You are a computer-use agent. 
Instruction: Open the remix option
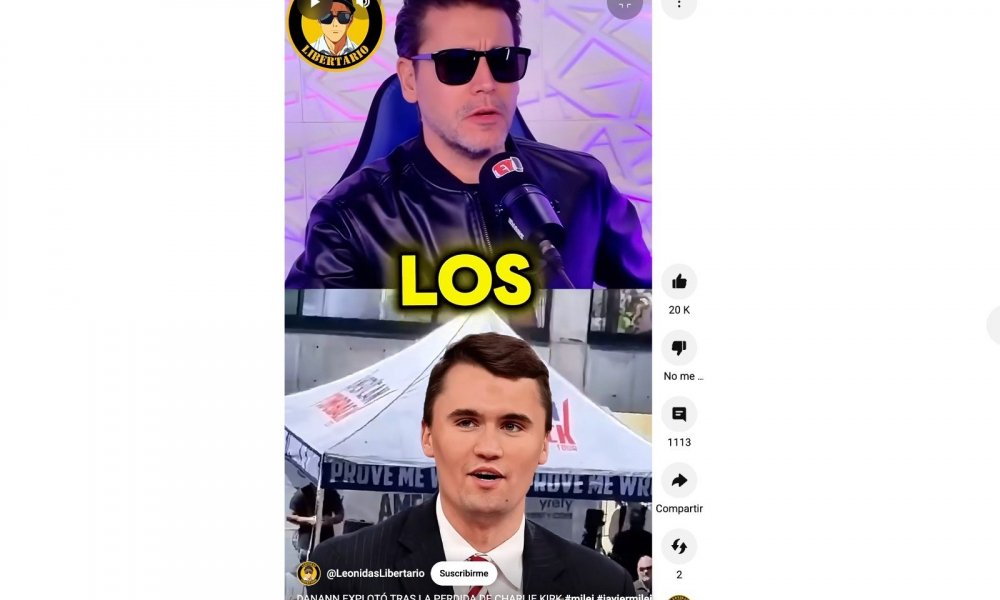(x=679, y=547)
